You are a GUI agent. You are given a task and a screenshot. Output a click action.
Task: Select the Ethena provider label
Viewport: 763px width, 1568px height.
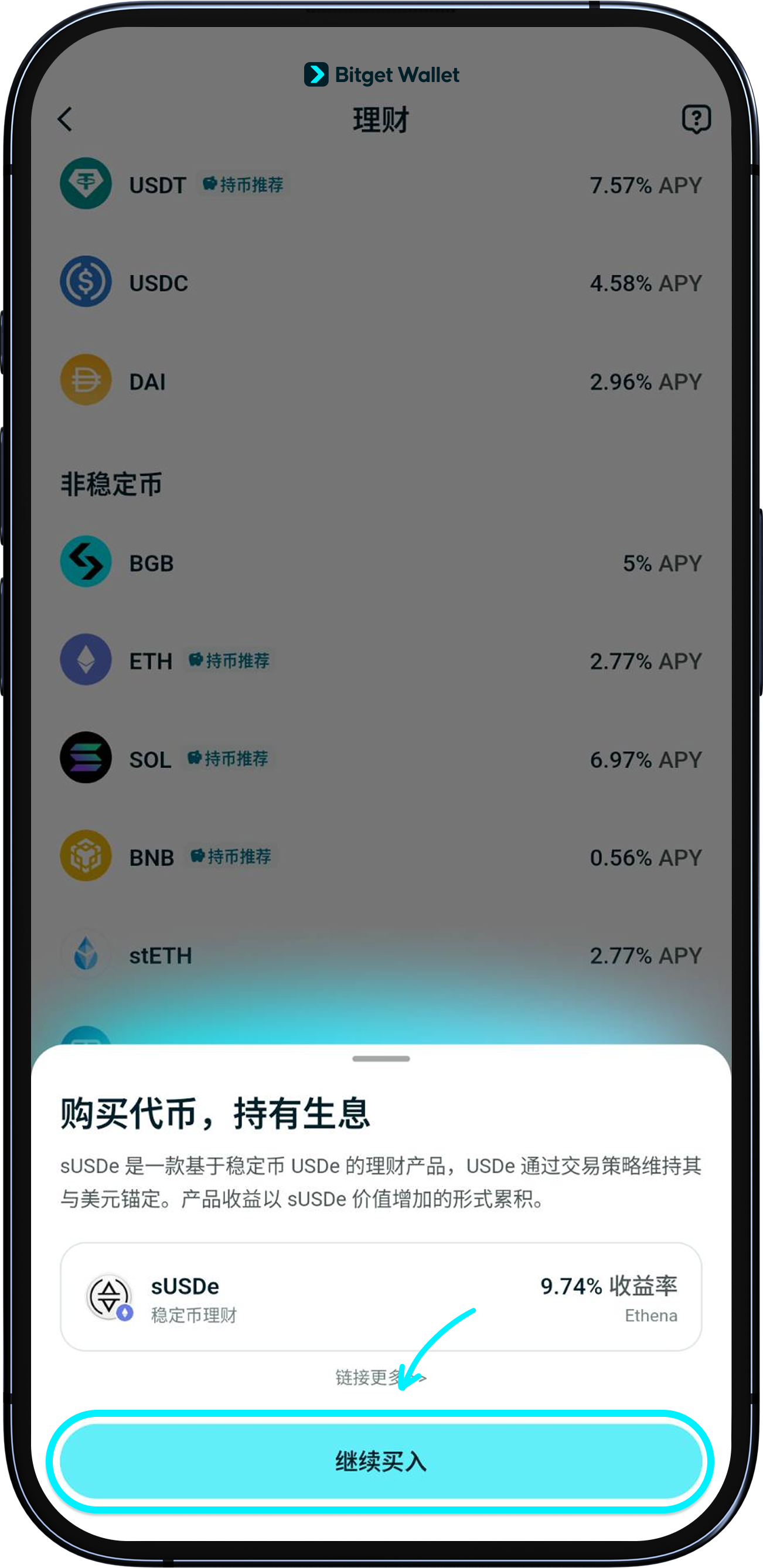(651, 1315)
